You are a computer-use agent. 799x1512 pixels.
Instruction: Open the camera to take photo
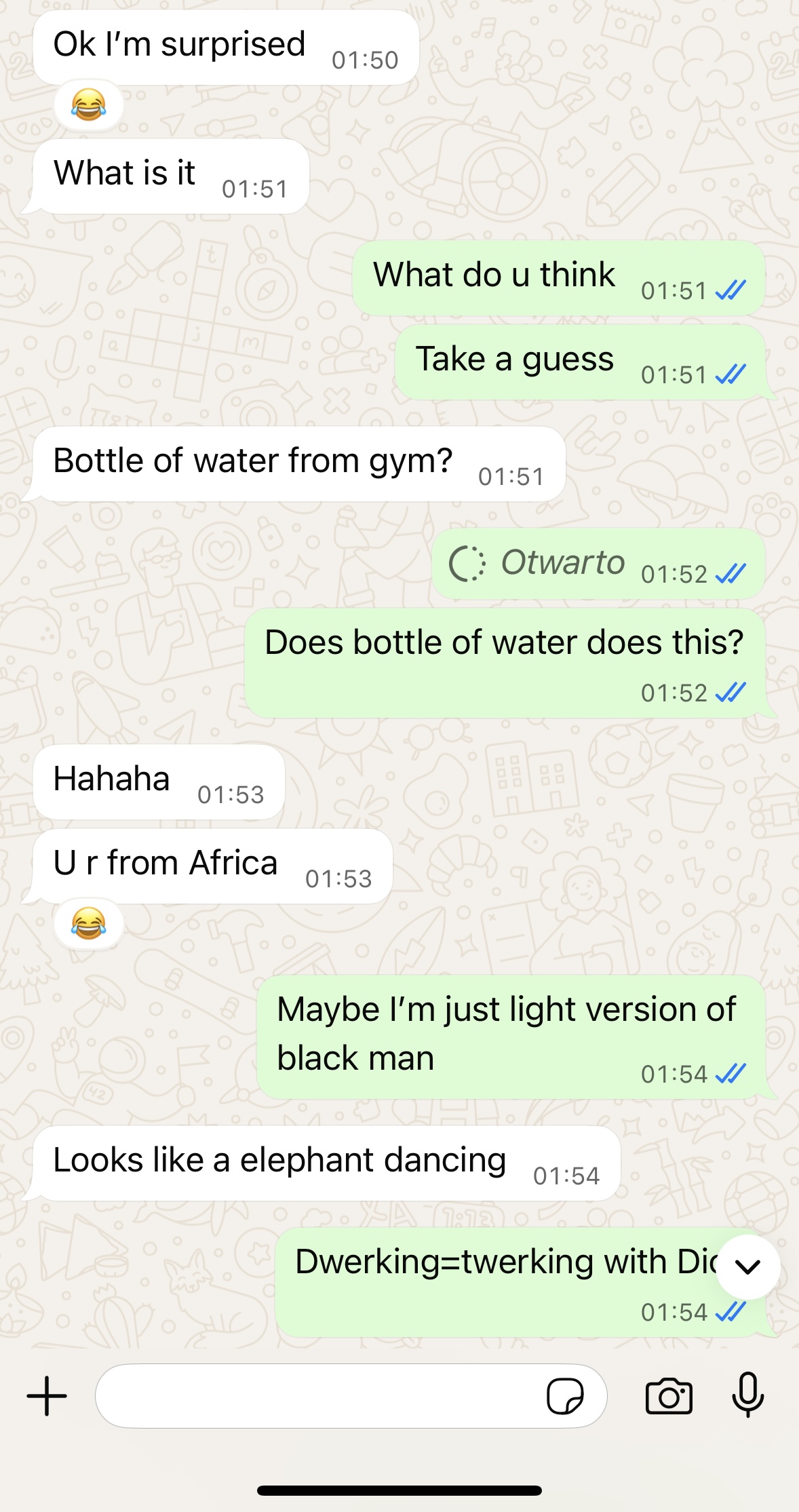coord(669,1396)
